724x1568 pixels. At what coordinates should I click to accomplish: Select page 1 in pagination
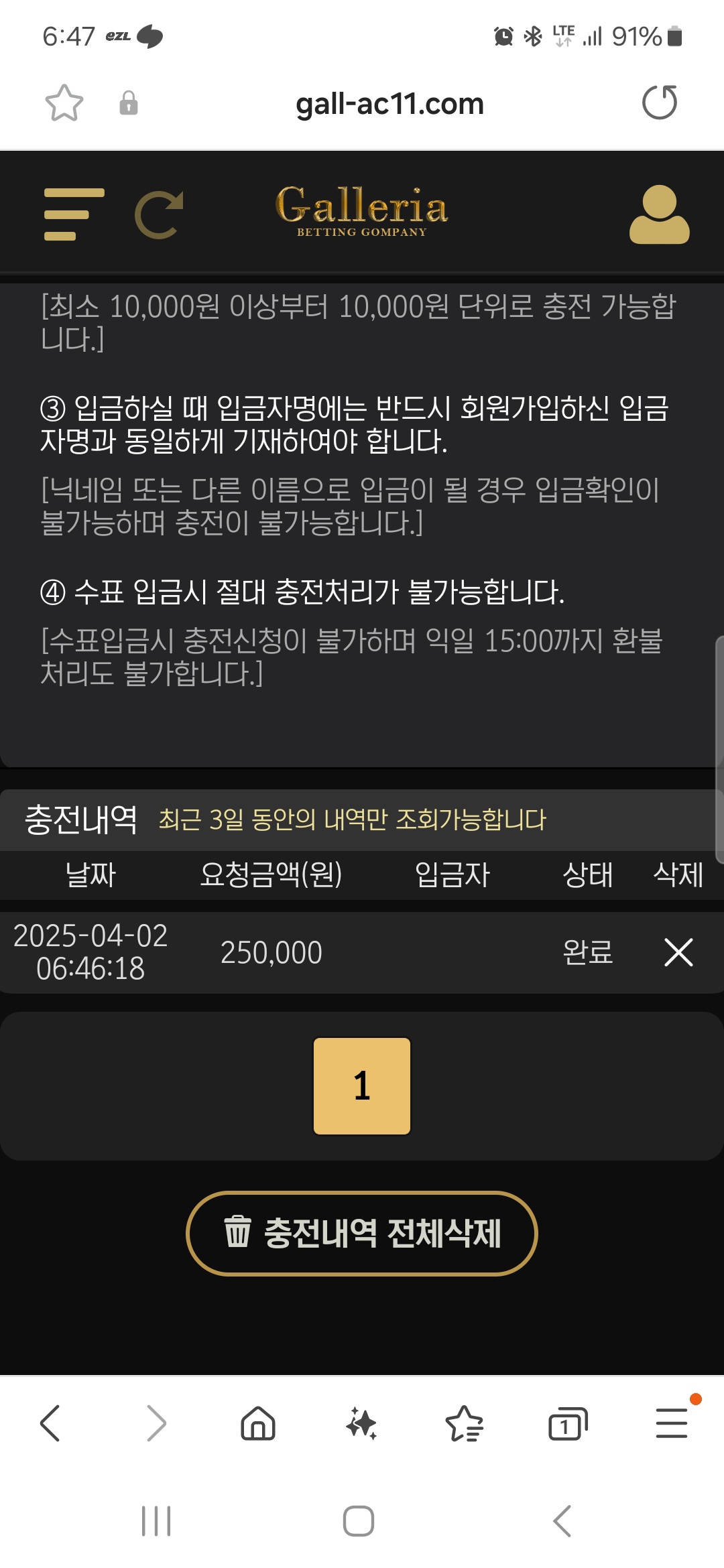[x=362, y=1086]
